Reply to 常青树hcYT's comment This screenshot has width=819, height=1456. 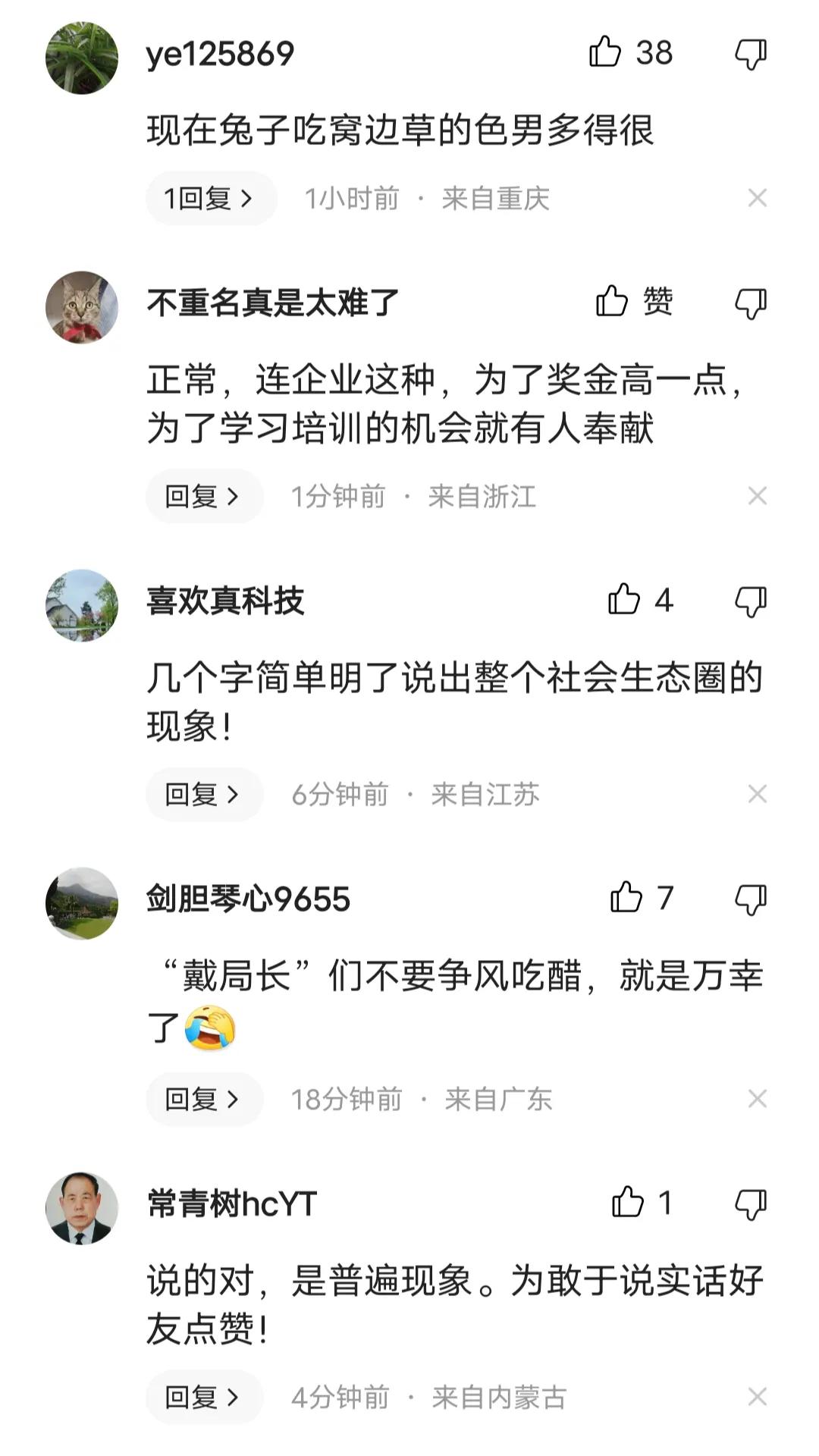(x=203, y=1397)
